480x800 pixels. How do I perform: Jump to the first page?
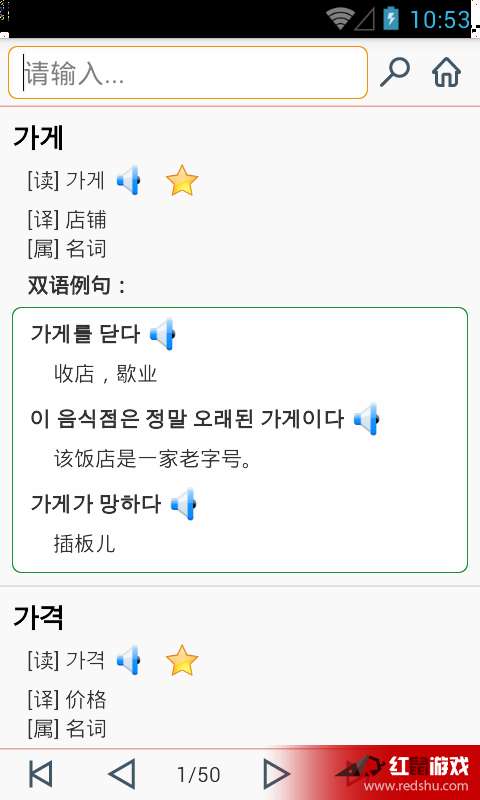pyautogui.click(x=41, y=774)
